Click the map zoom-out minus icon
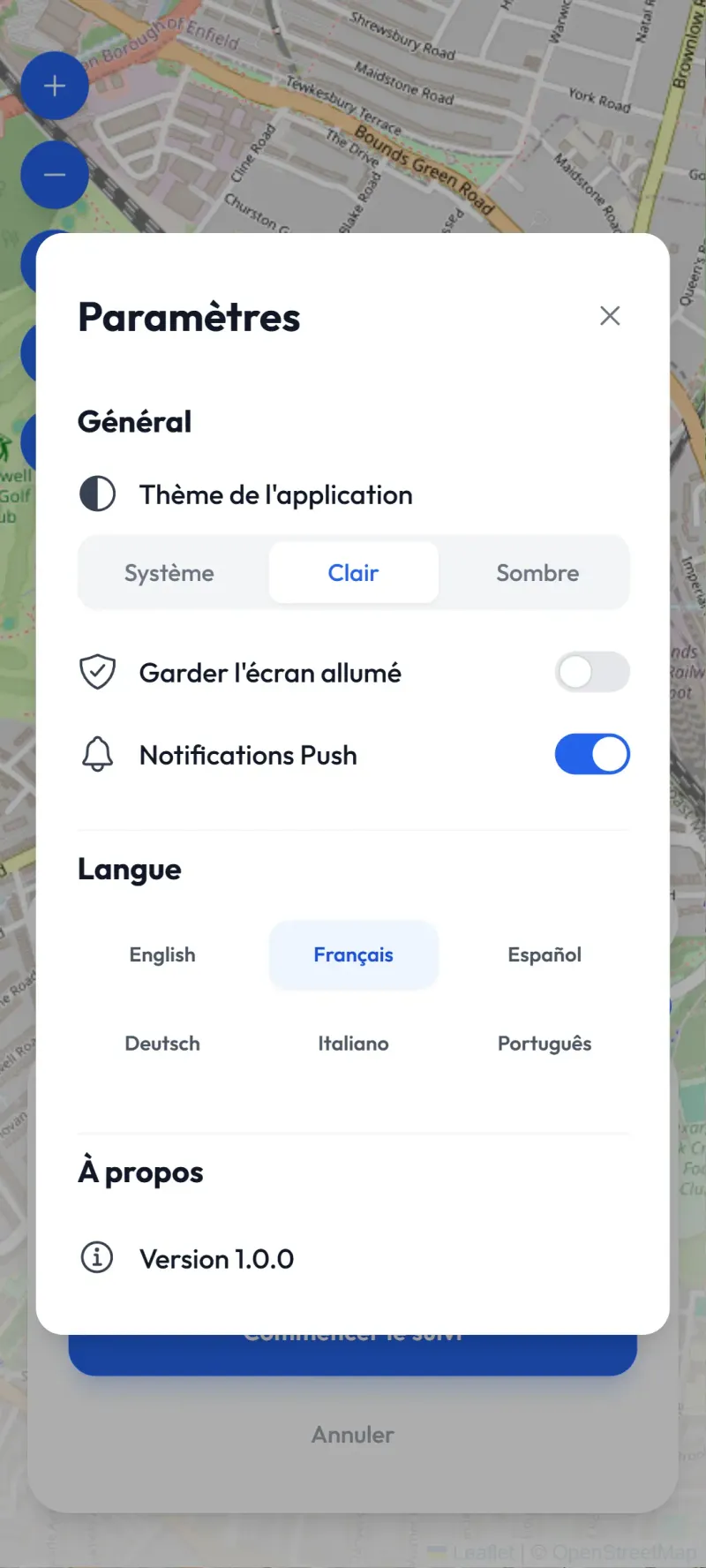Image resolution: width=706 pixels, height=1568 pixels. tap(55, 175)
